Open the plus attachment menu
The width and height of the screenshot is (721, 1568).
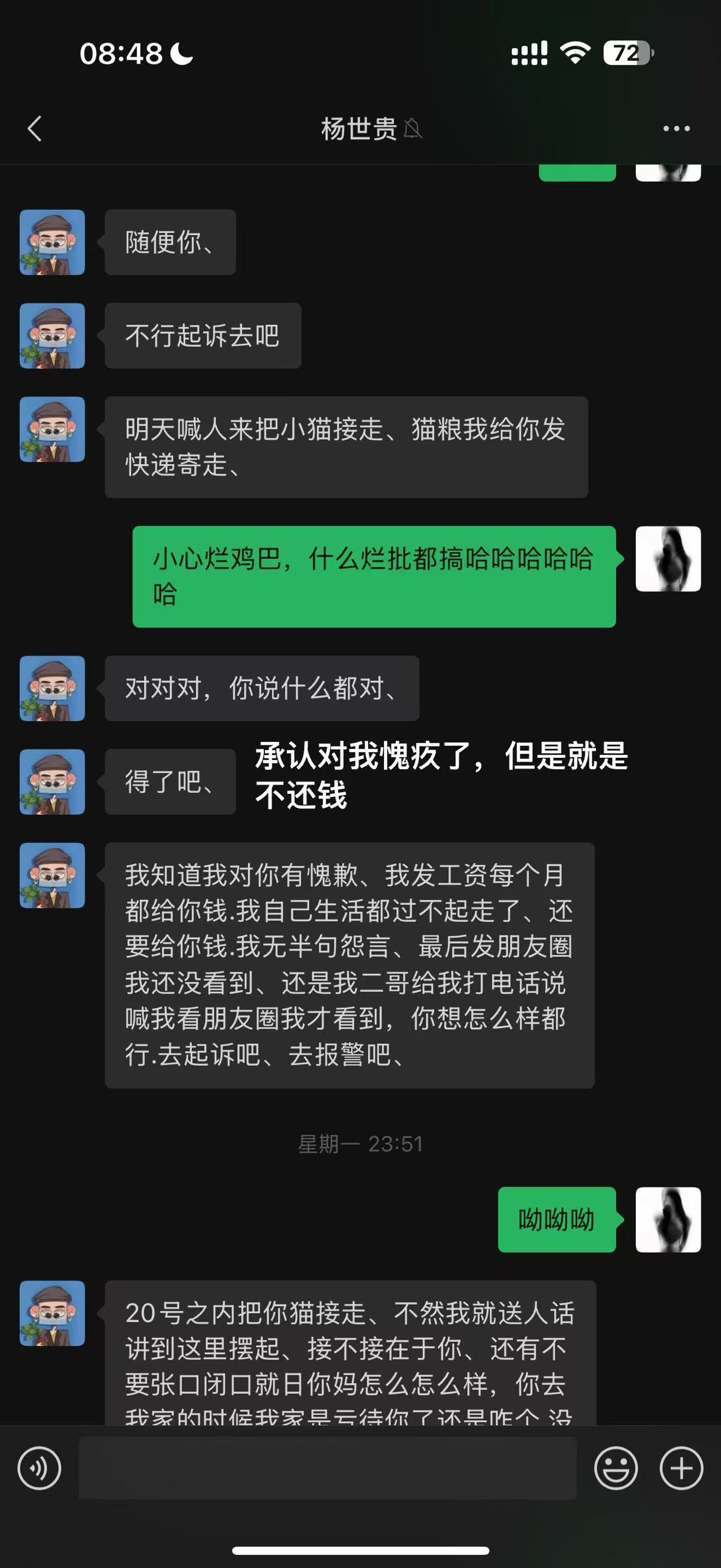681,1468
